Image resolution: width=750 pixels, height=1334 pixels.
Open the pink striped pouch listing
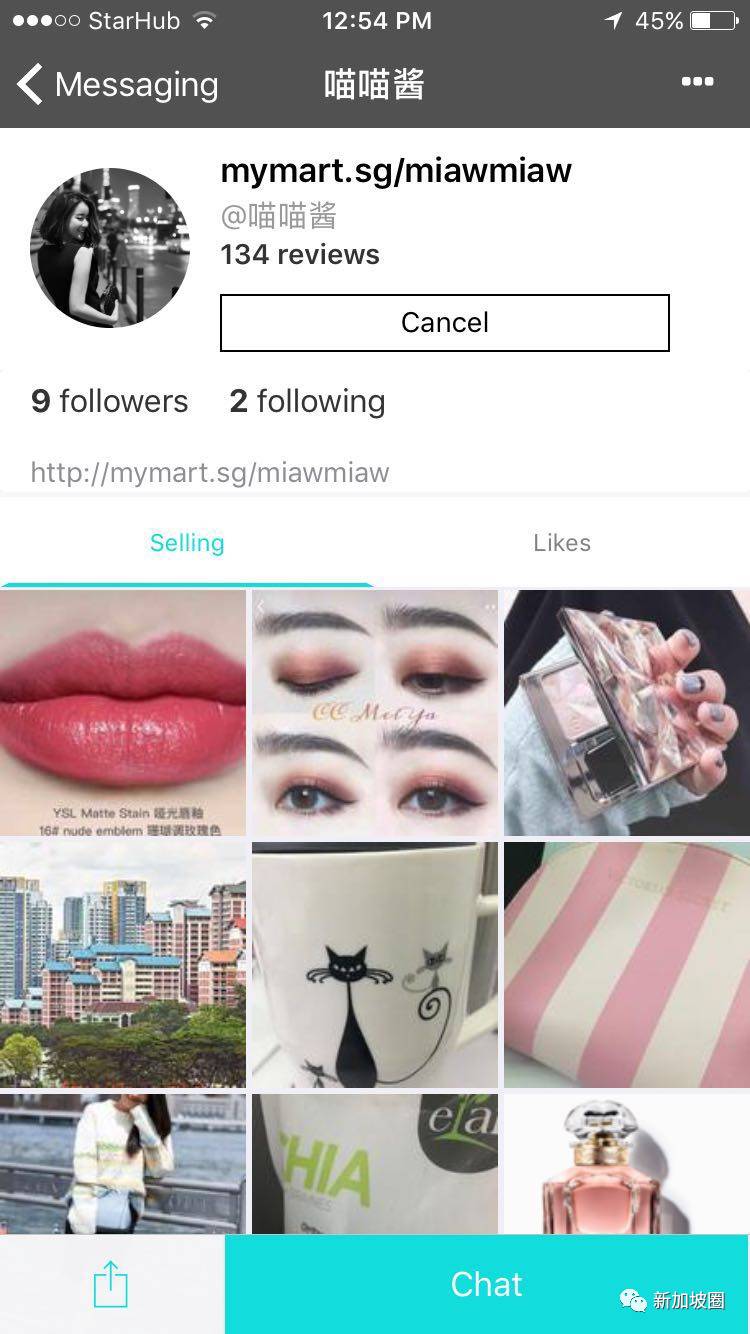pos(627,964)
